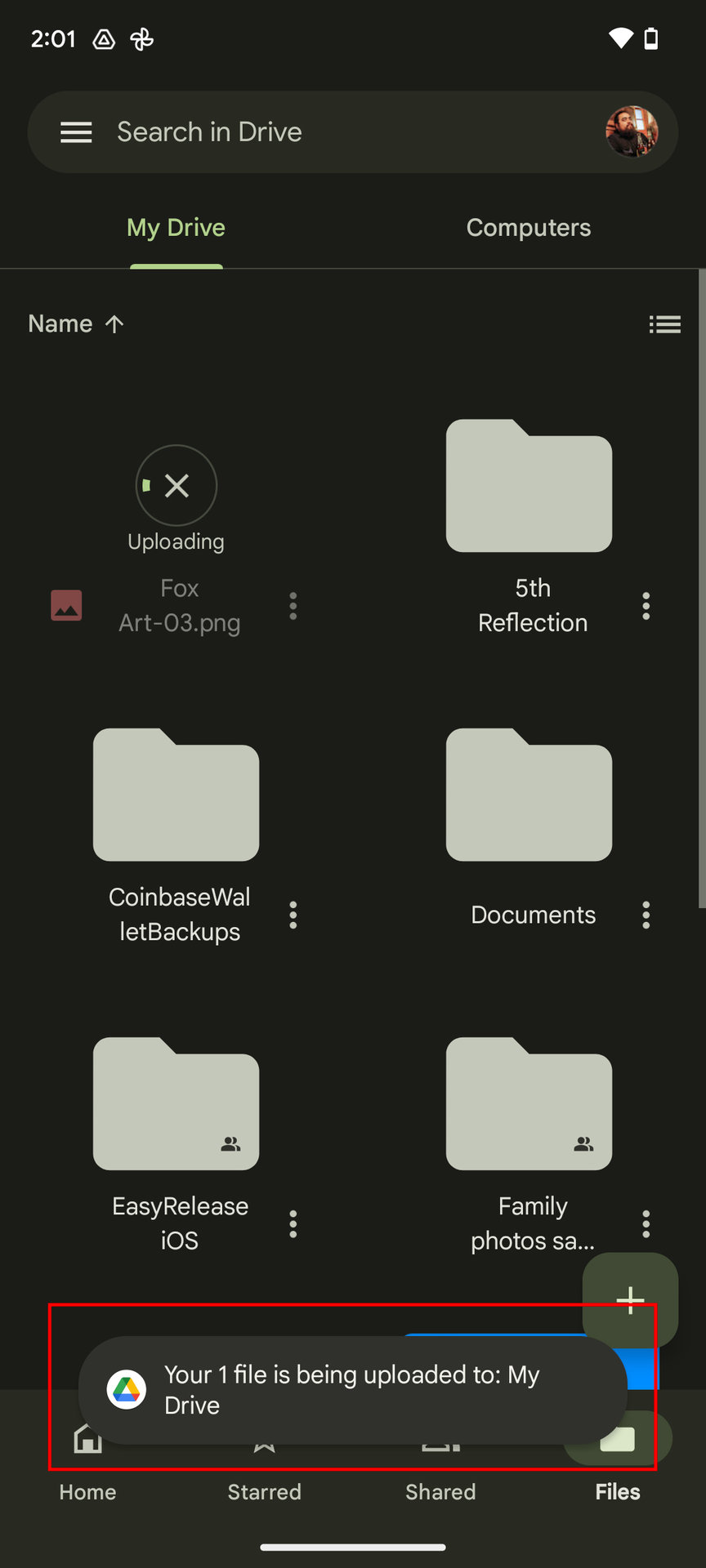Search in Drive field
706x1568 pixels.
point(327,132)
